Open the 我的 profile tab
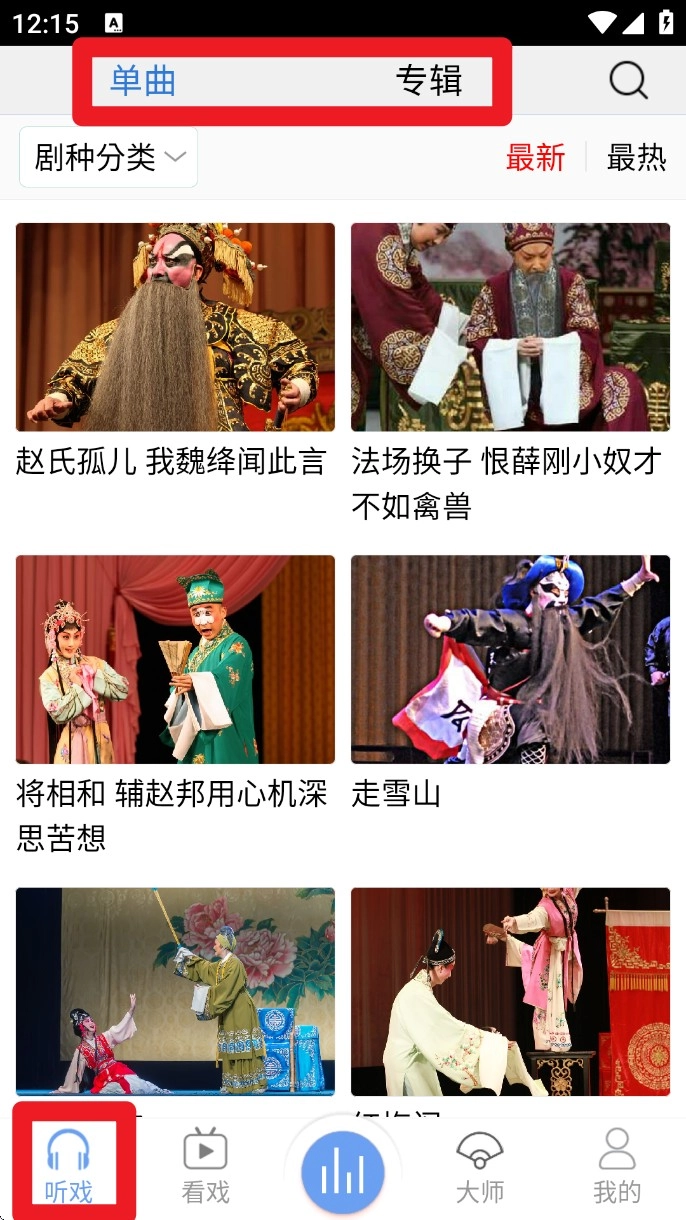 tap(617, 1166)
